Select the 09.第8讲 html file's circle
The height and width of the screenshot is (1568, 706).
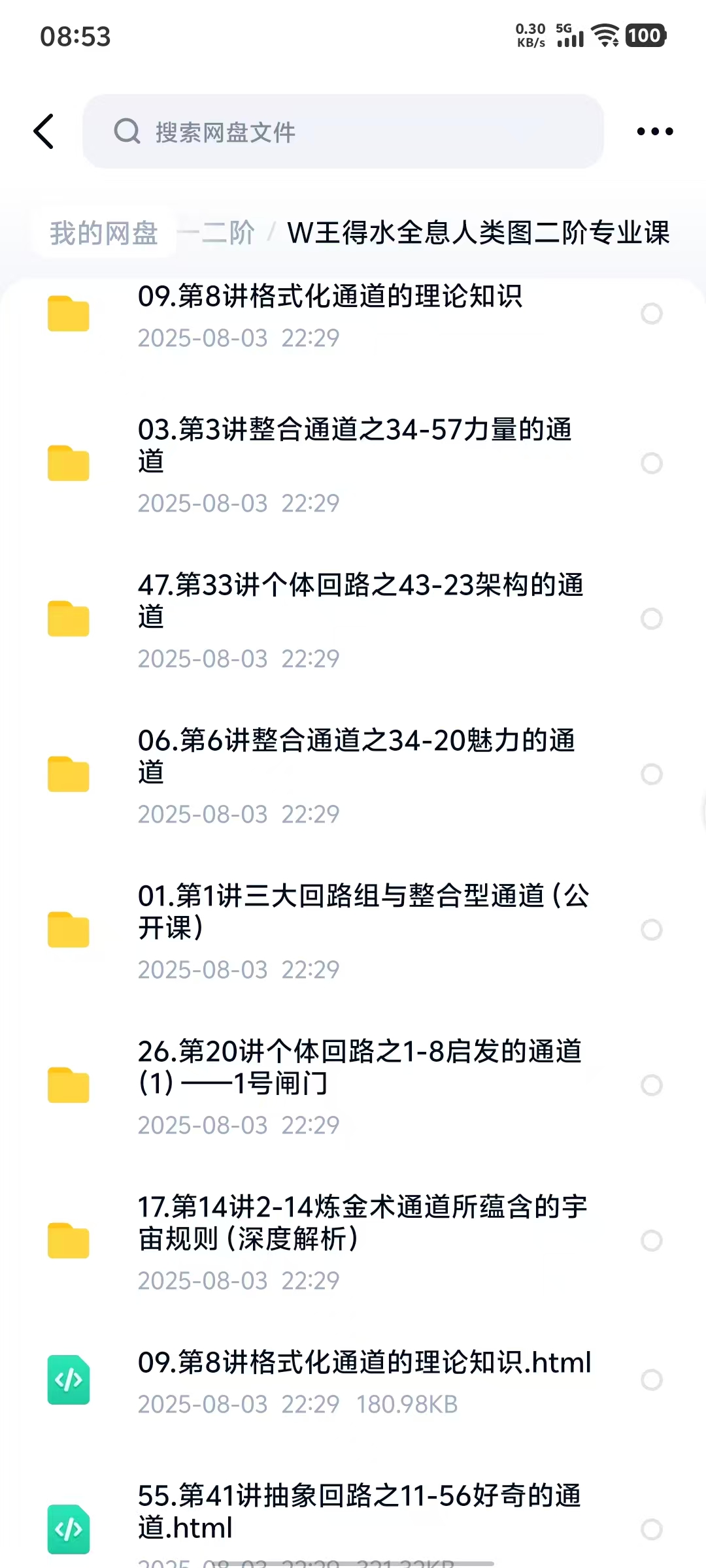(652, 1380)
